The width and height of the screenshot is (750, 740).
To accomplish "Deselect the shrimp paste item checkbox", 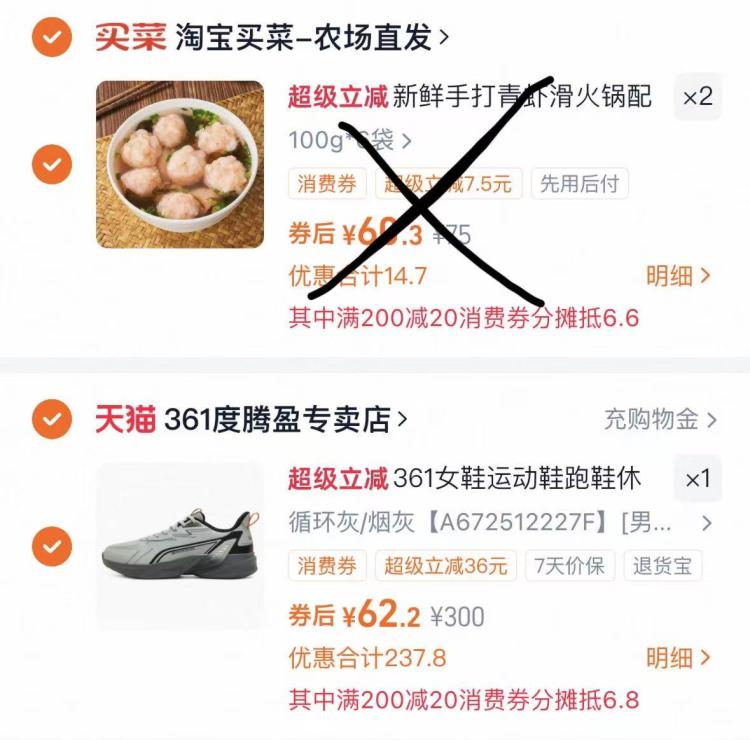I will click(51, 164).
